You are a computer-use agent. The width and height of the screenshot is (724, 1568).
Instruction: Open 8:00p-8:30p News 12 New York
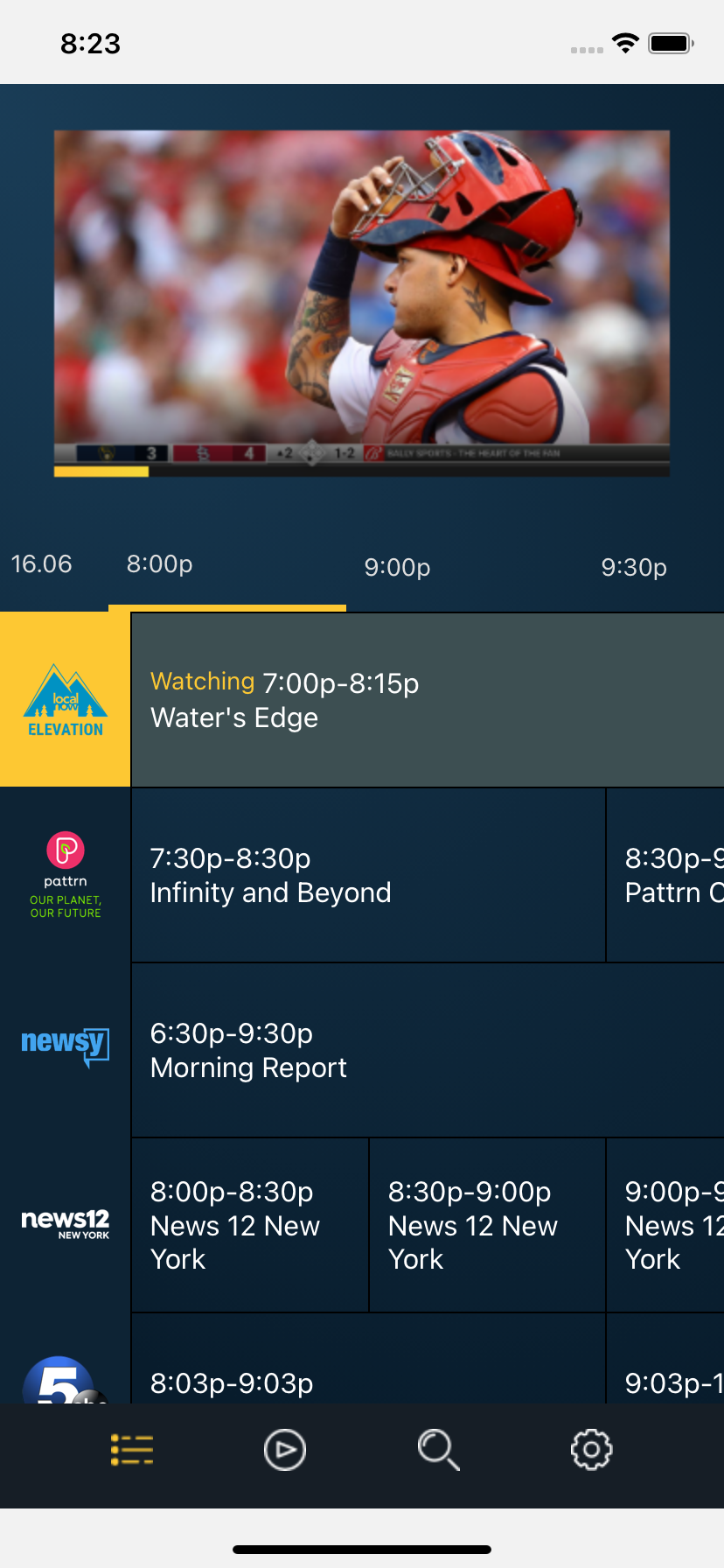(249, 1225)
